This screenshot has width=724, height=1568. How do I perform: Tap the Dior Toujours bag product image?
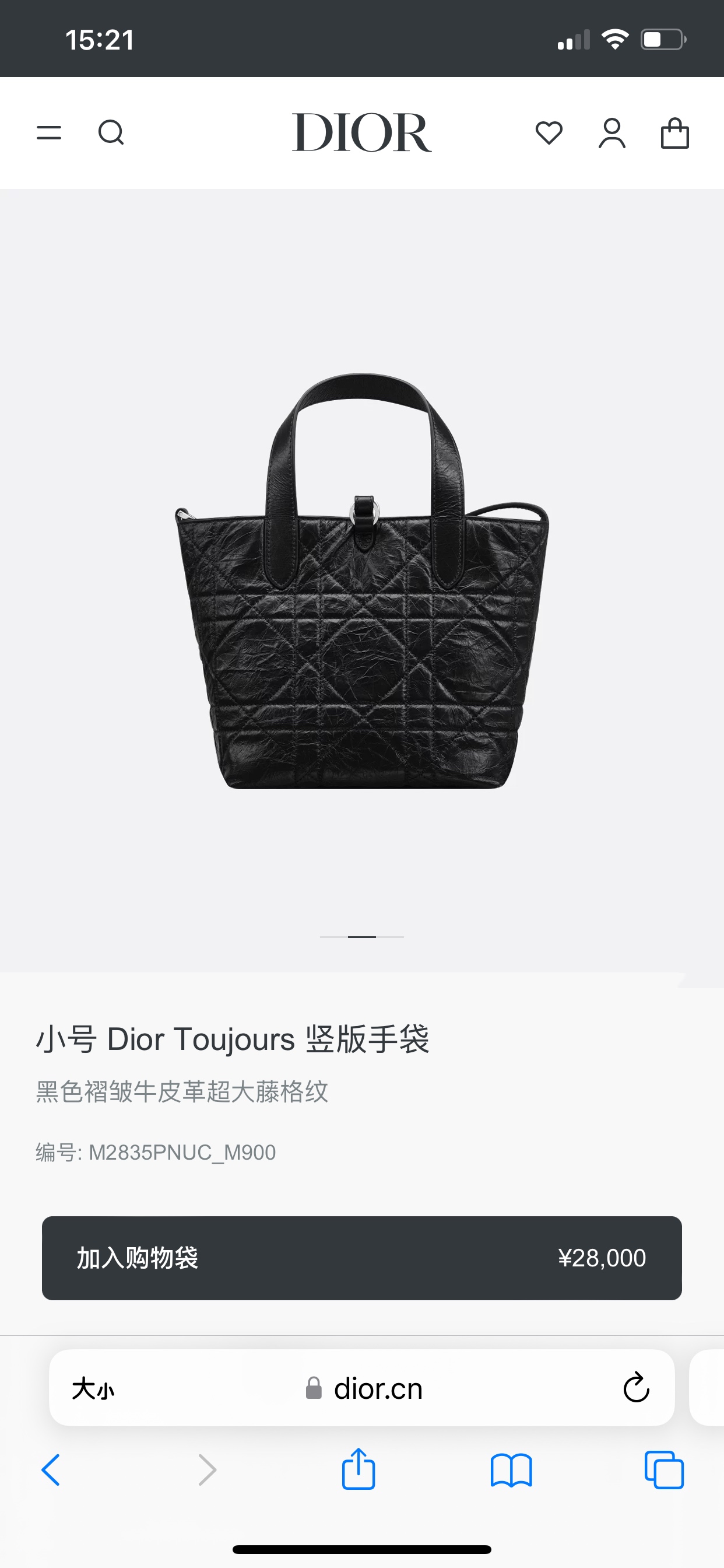coord(362,582)
